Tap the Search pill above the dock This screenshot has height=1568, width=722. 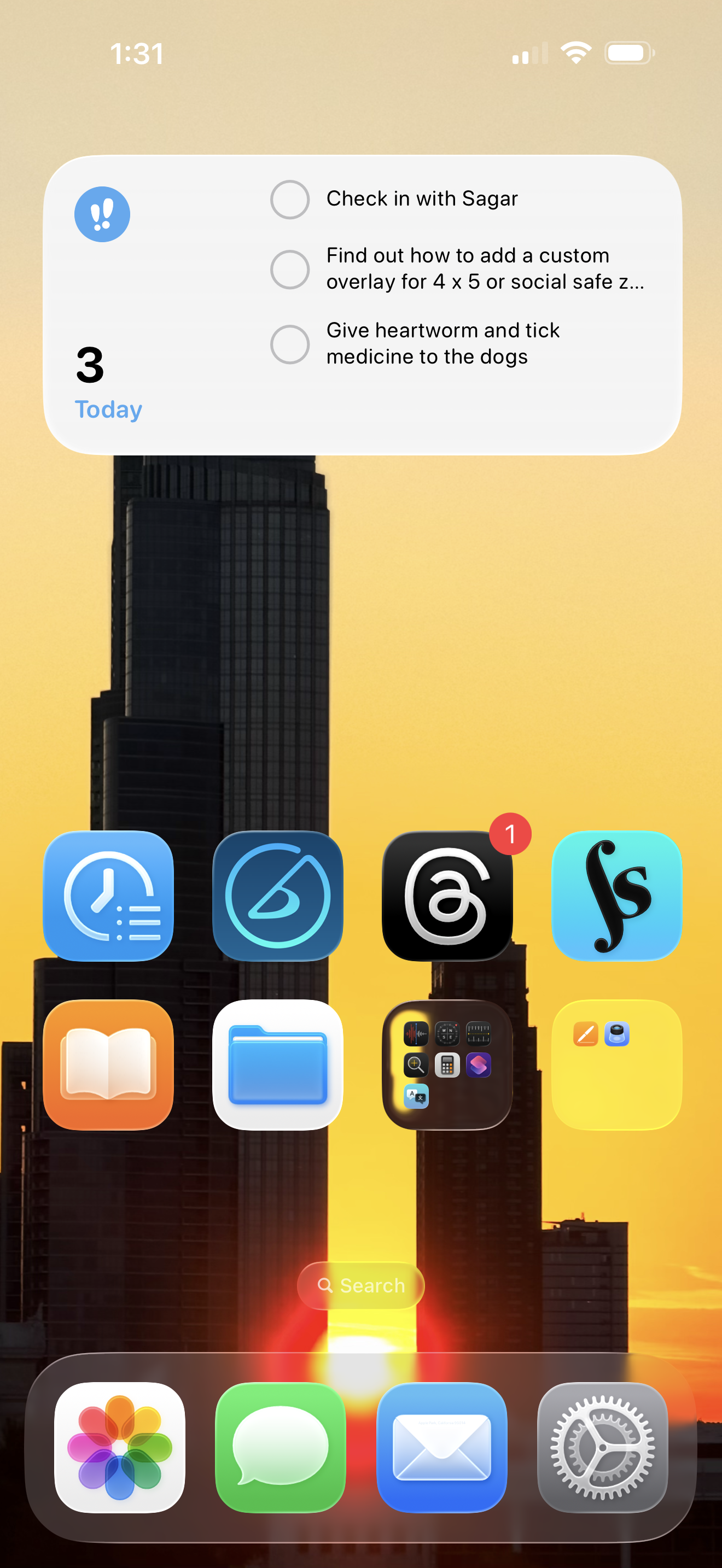click(361, 1285)
